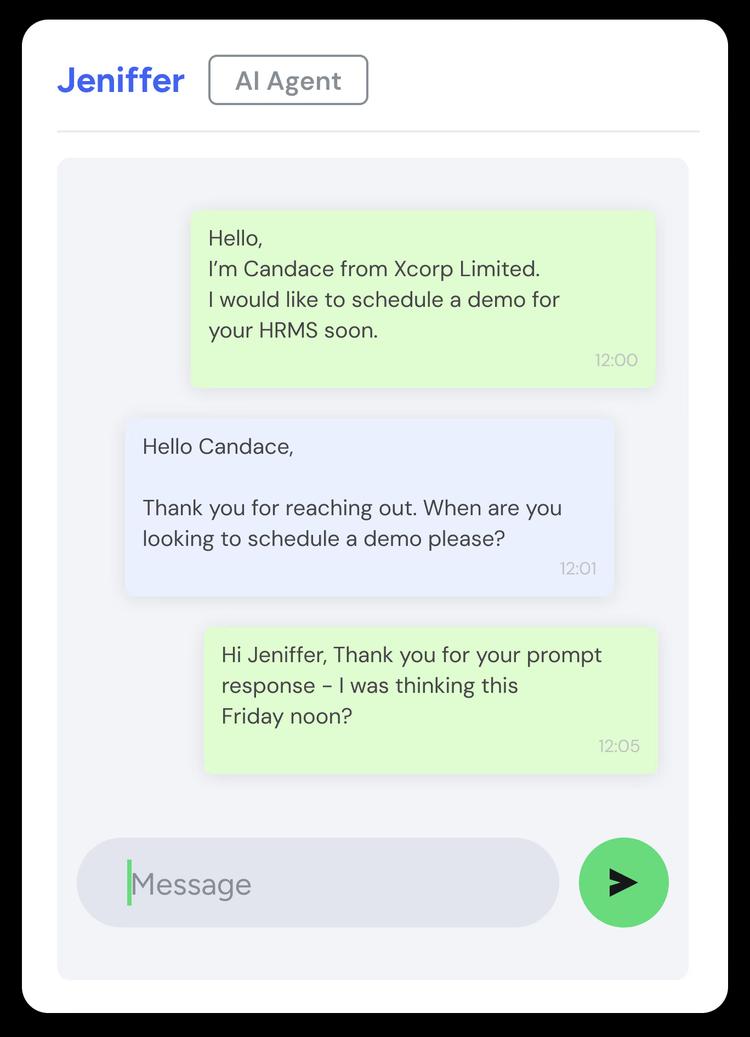The width and height of the screenshot is (750, 1037).
Task: Tap the AI Agent chip
Action: click(x=288, y=81)
